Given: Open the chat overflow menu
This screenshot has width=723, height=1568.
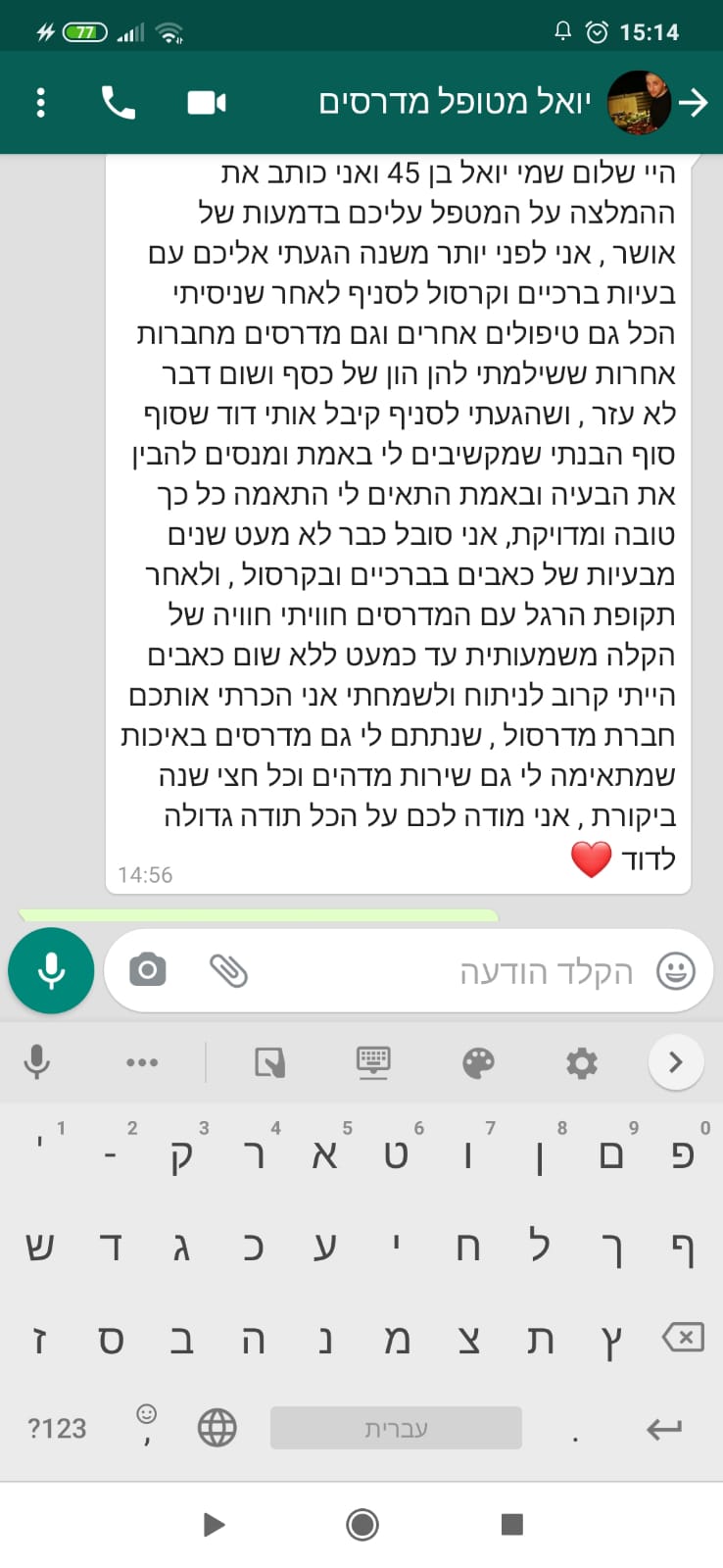Looking at the screenshot, I should (x=40, y=103).
